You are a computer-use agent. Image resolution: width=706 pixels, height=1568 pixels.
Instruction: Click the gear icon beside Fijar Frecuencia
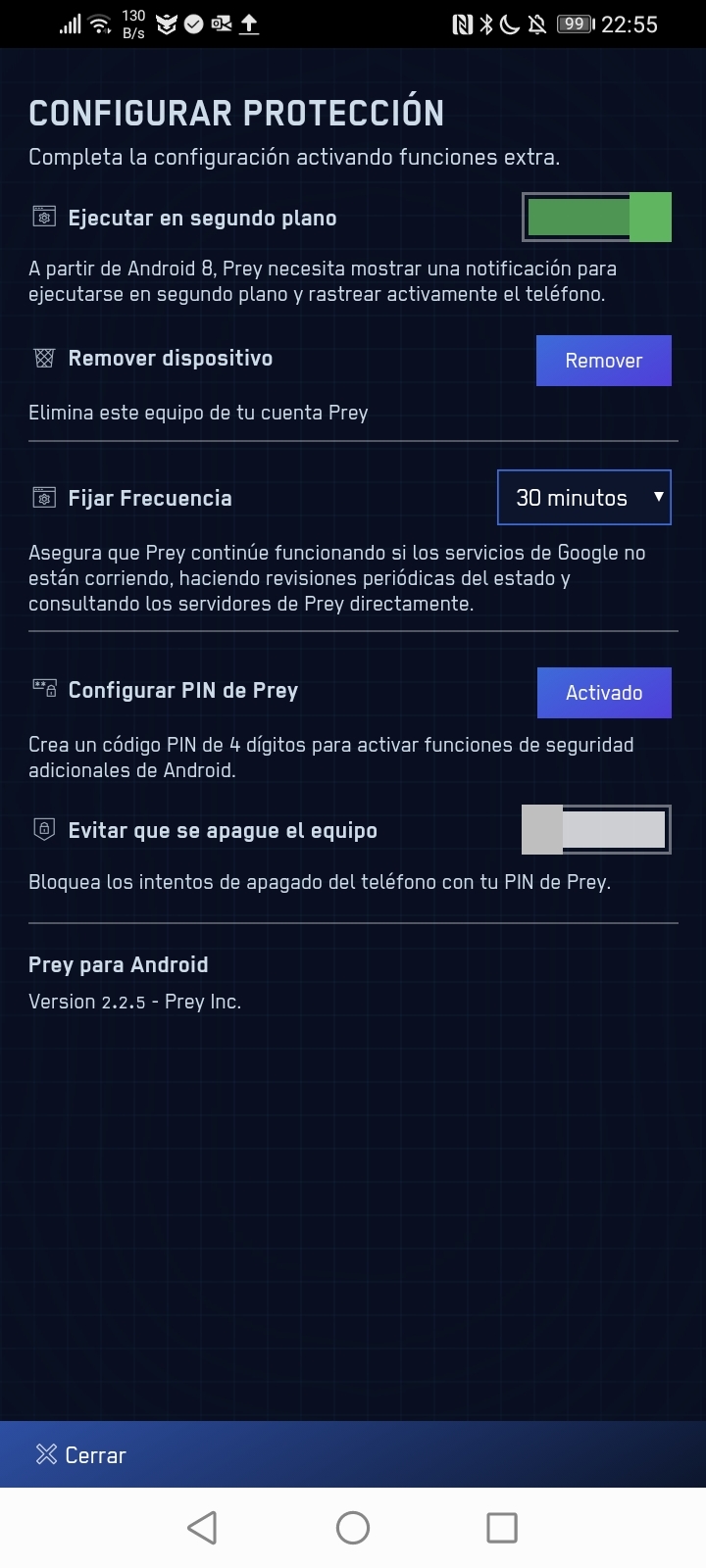[43, 498]
